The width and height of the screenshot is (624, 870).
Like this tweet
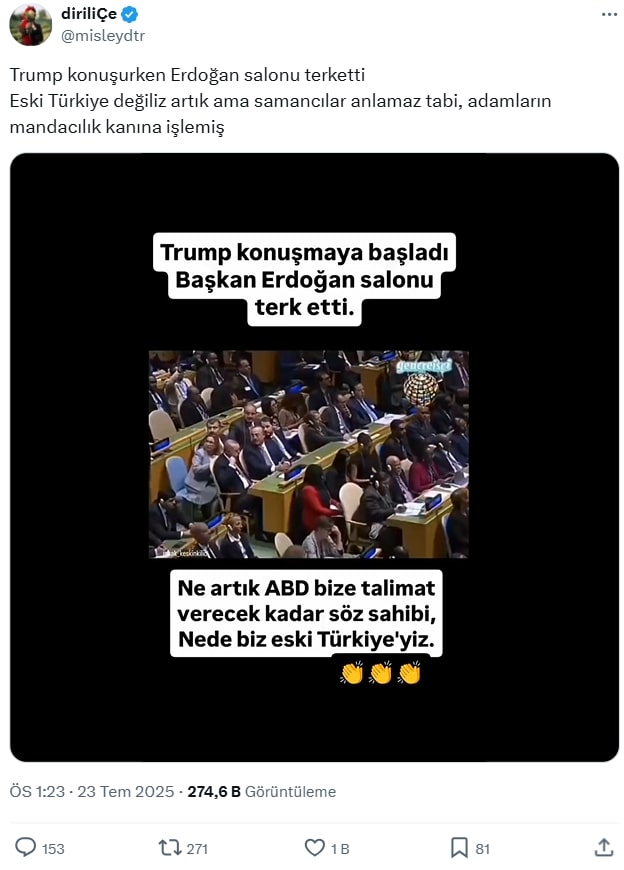[x=315, y=847]
